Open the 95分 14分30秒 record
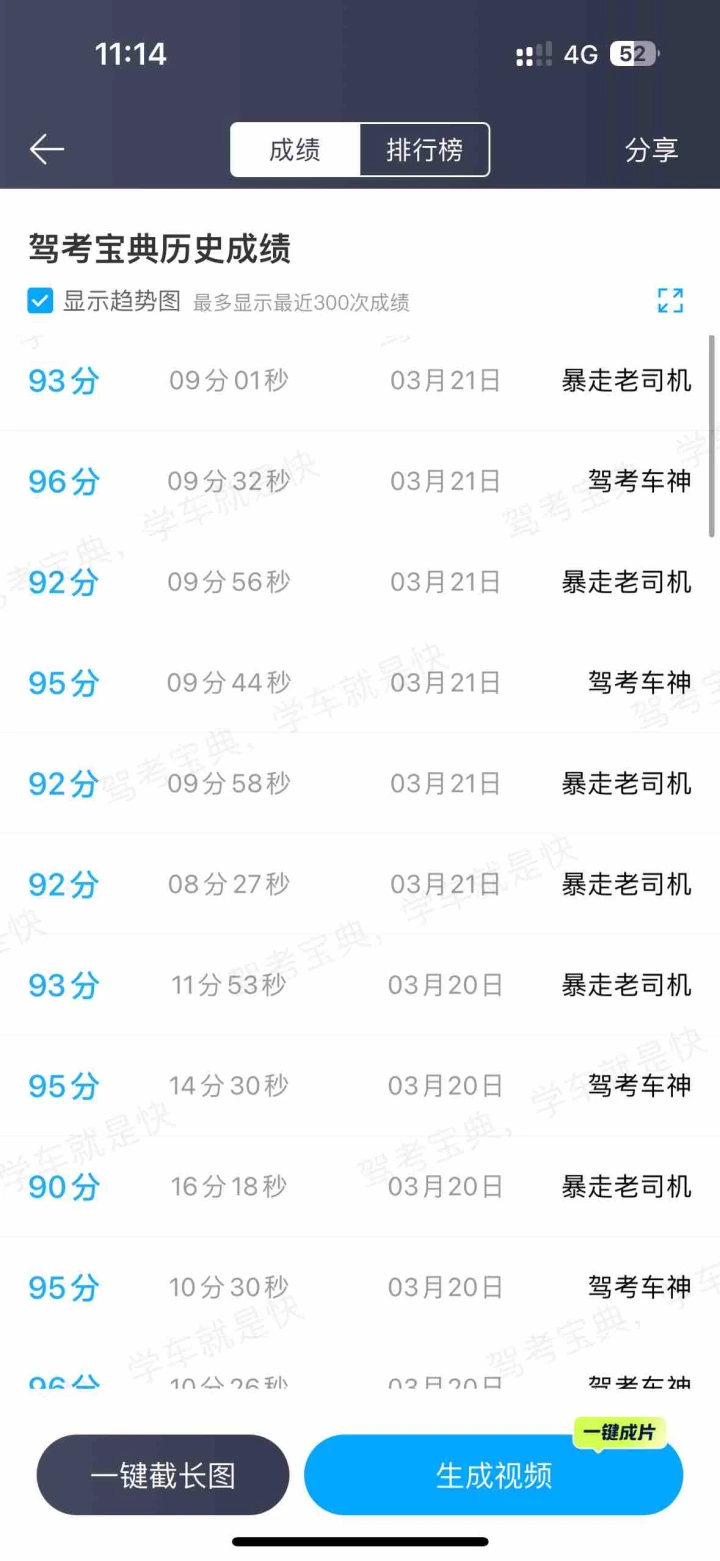The image size is (720, 1561). click(360, 1085)
